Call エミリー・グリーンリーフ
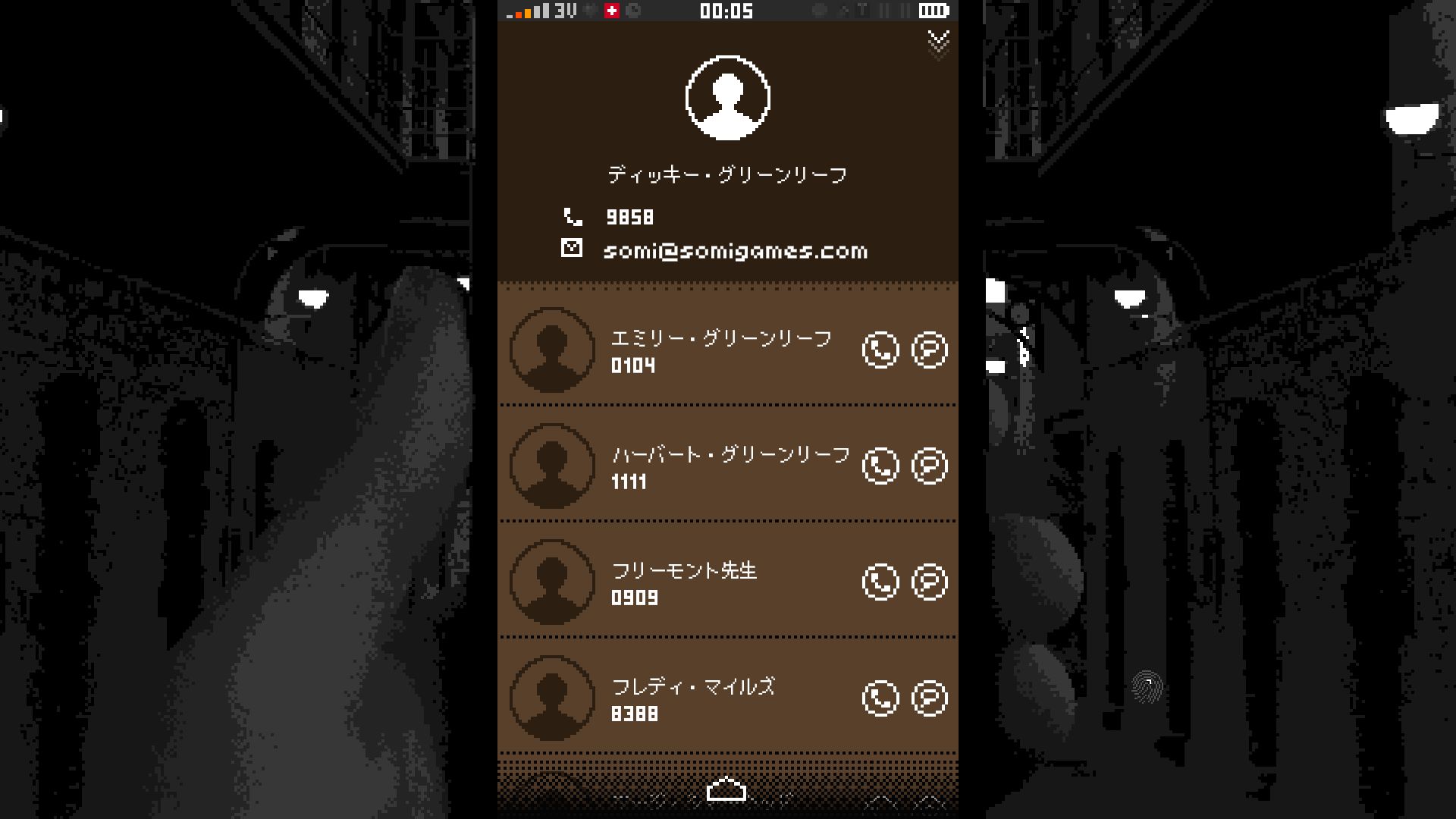 point(880,350)
